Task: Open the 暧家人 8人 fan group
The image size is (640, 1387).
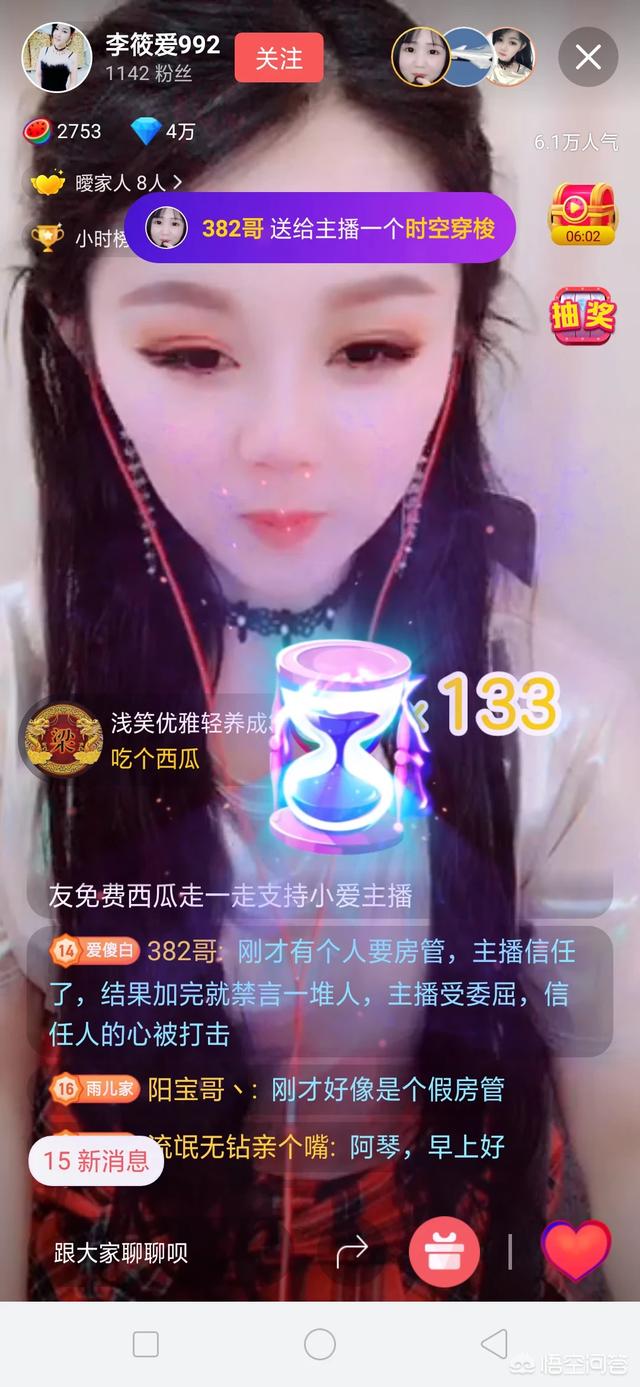Action: click(107, 183)
